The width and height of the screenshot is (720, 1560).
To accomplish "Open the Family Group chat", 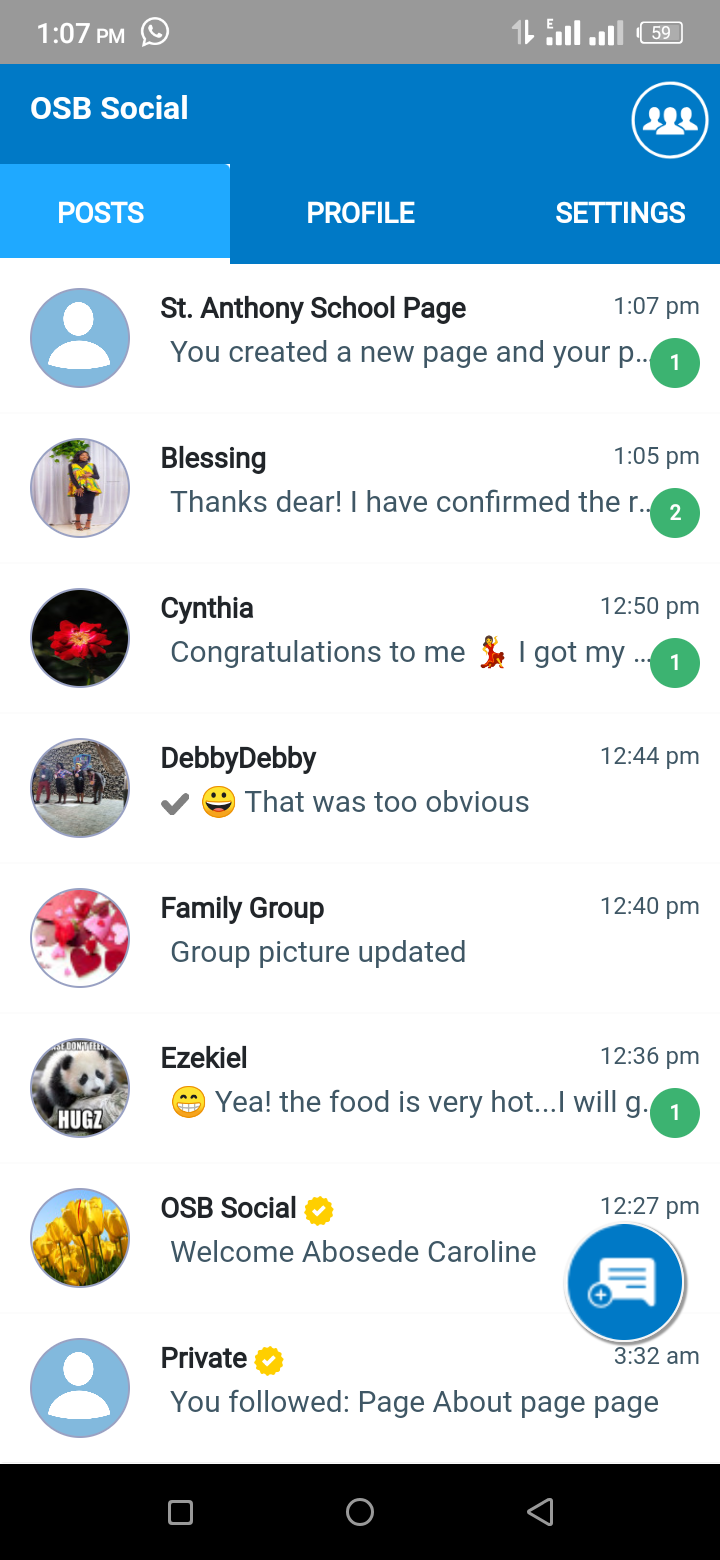I will pos(360,938).
